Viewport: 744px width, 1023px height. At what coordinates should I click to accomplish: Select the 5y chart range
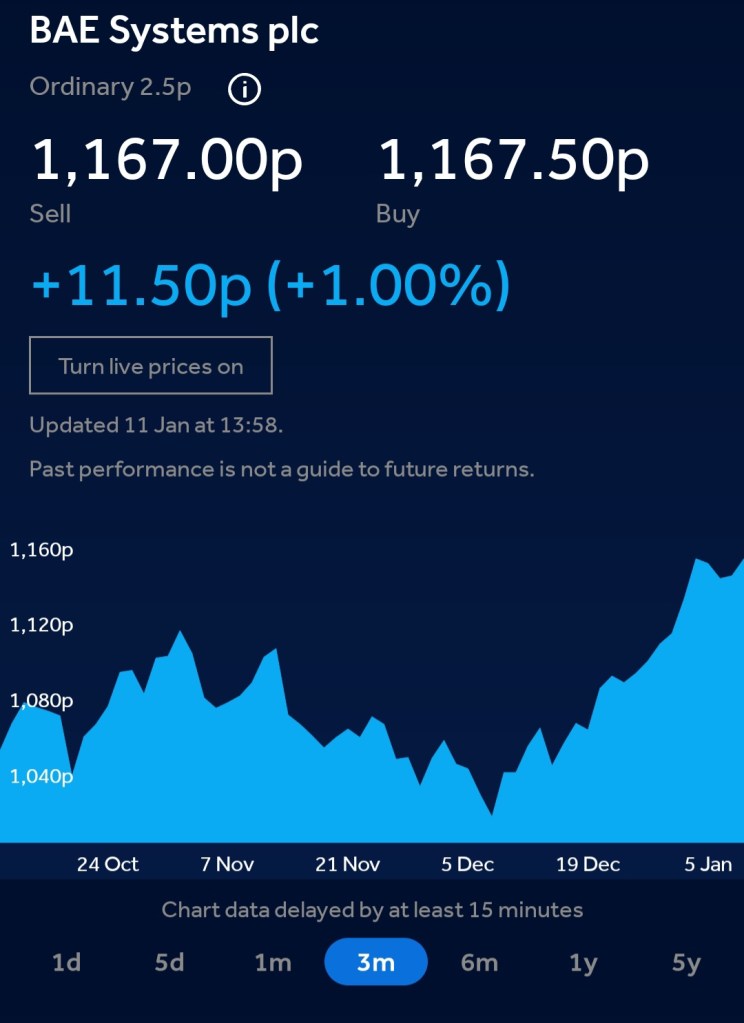(686, 963)
